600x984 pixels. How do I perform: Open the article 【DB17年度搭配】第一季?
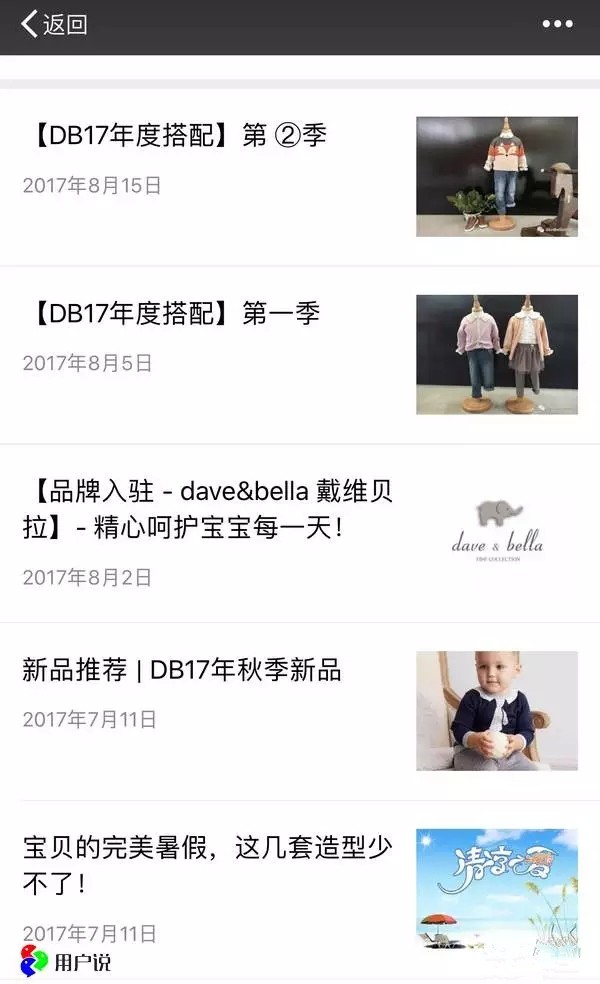pos(171,314)
